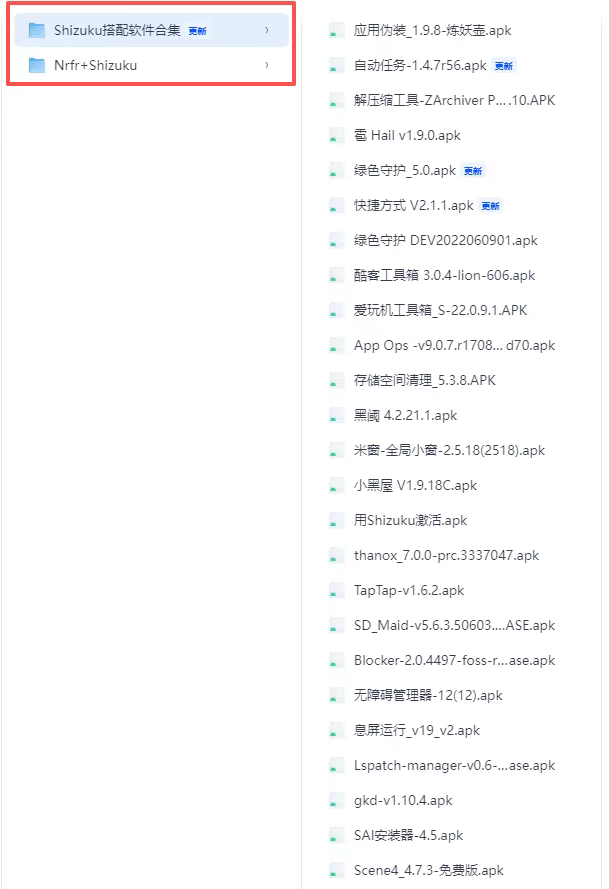This screenshot has width=609, height=889.
Task: Open 爱玩机工具箱_S-22.0.9.1.APK
Action: click(440, 311)
